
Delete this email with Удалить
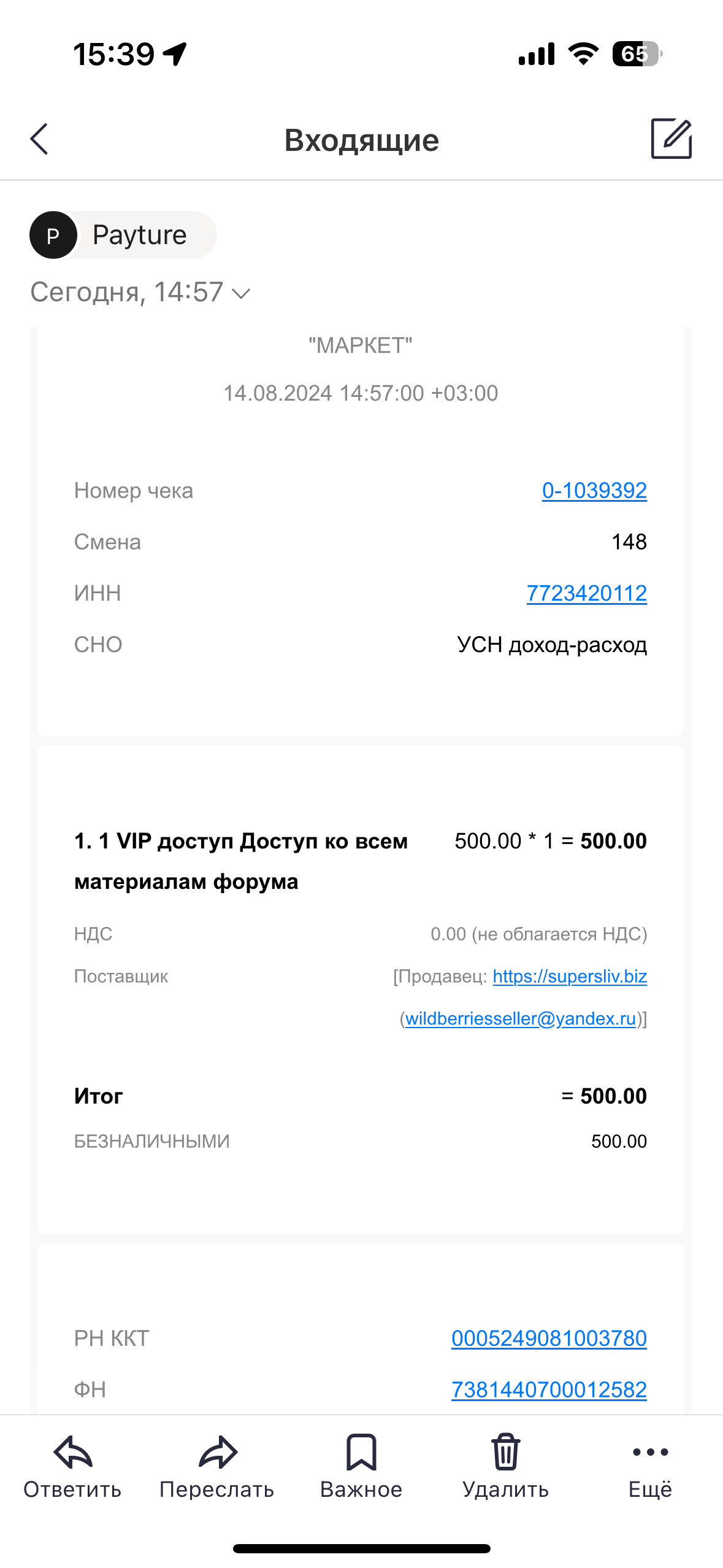click(x=506, y=1467)
